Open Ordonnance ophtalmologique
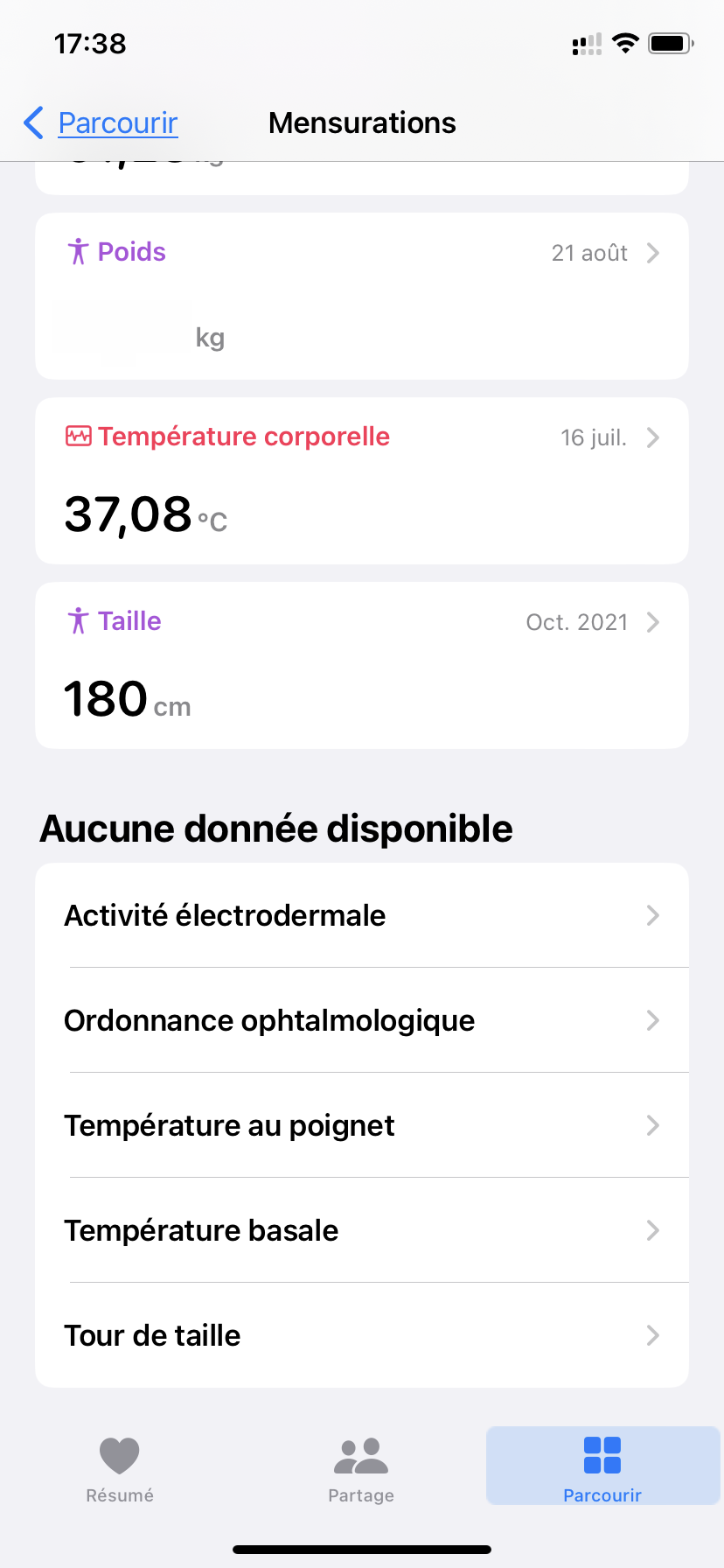The width and height of the screenshot is (724, 1568). coord(362,1020)
